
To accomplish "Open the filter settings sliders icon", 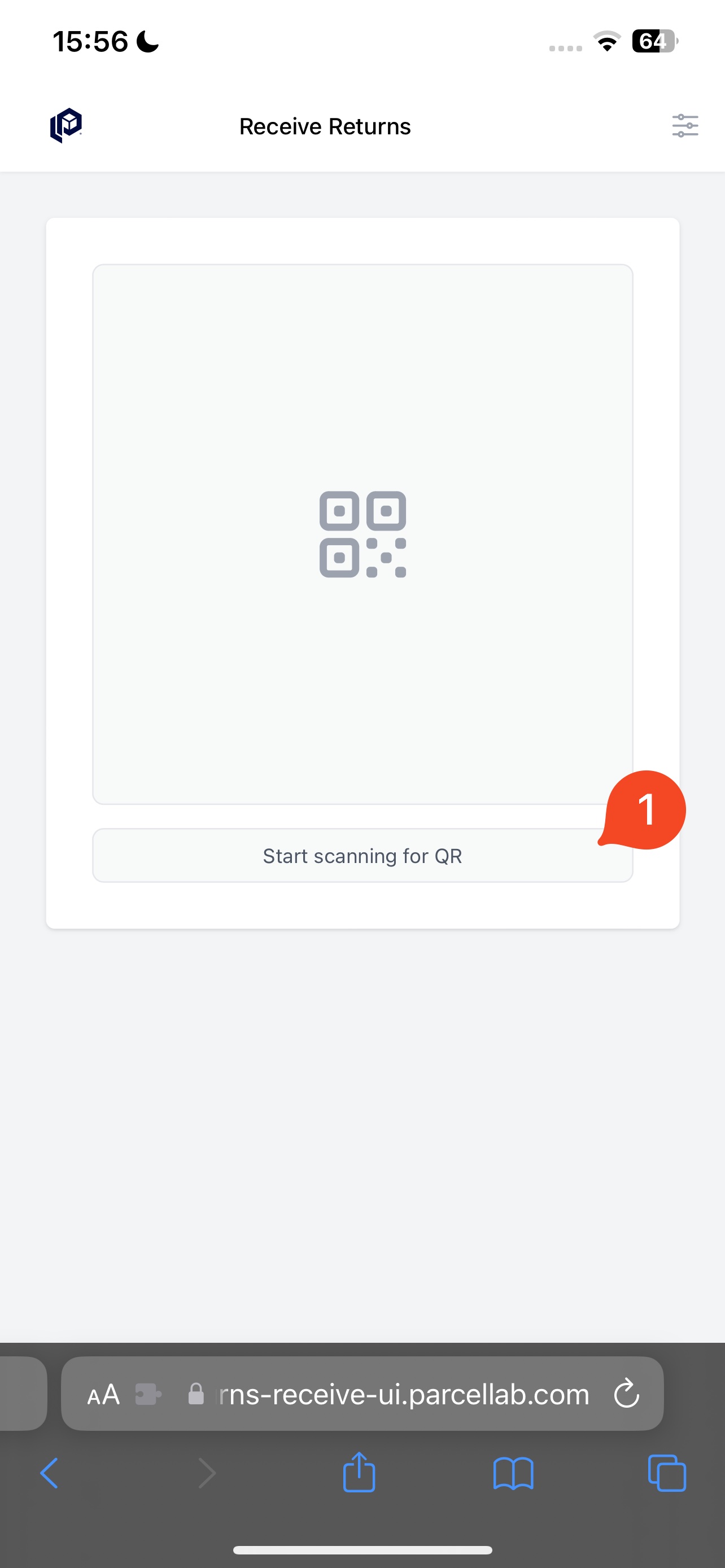I will pyautogui.click(x=684, y=125).
